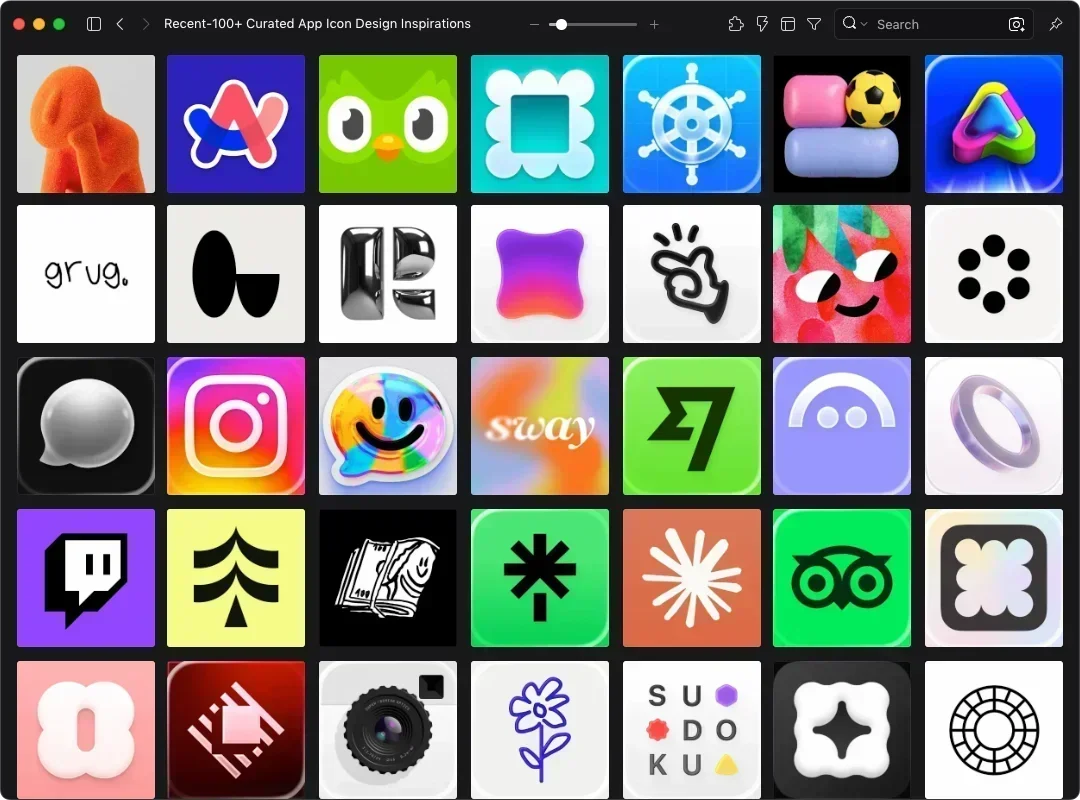
Task: Open the grug. handwriting tile
Action: click(86, 274)
